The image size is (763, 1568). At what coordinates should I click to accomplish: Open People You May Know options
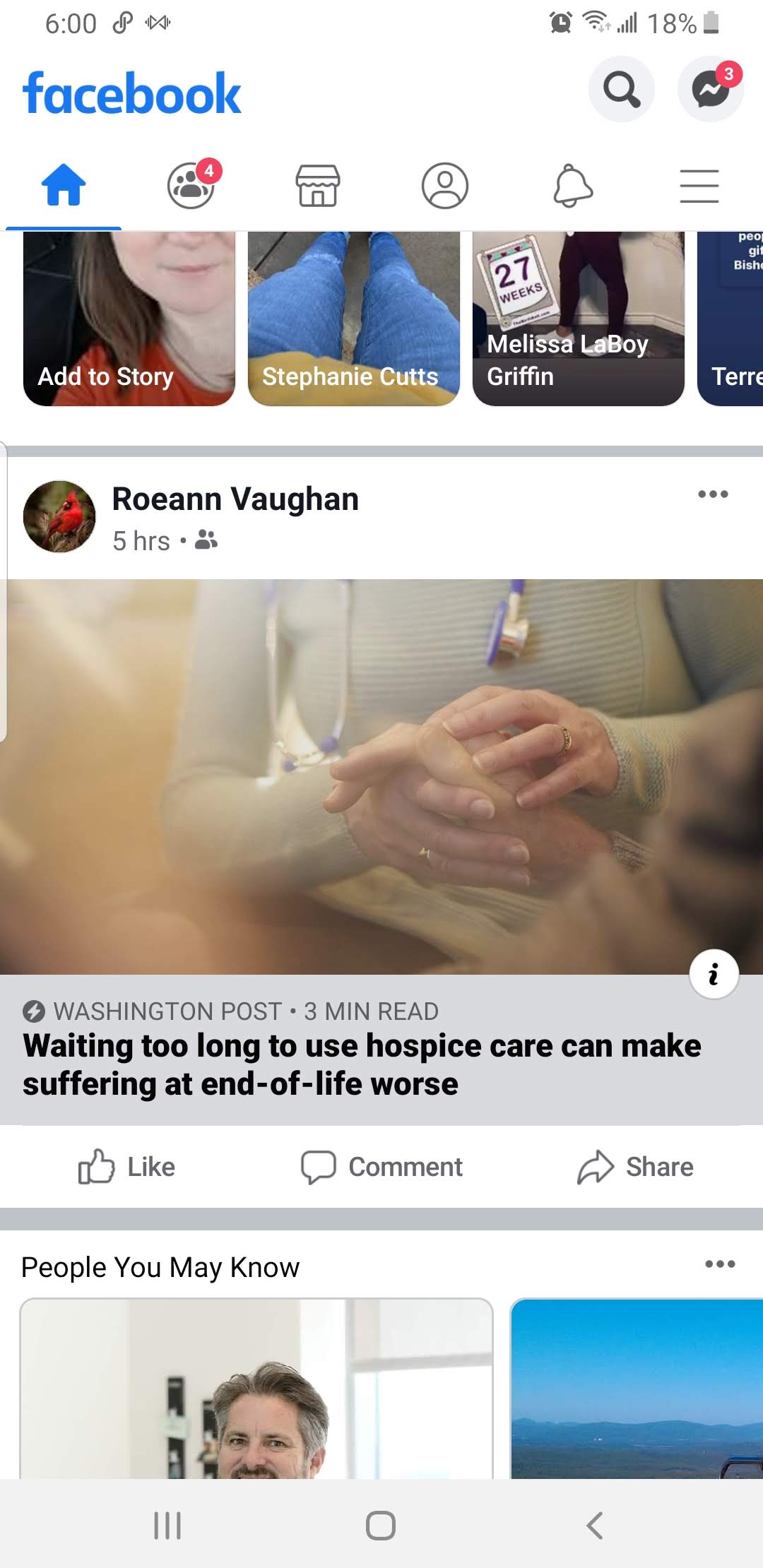click(x=720, y=1264)
